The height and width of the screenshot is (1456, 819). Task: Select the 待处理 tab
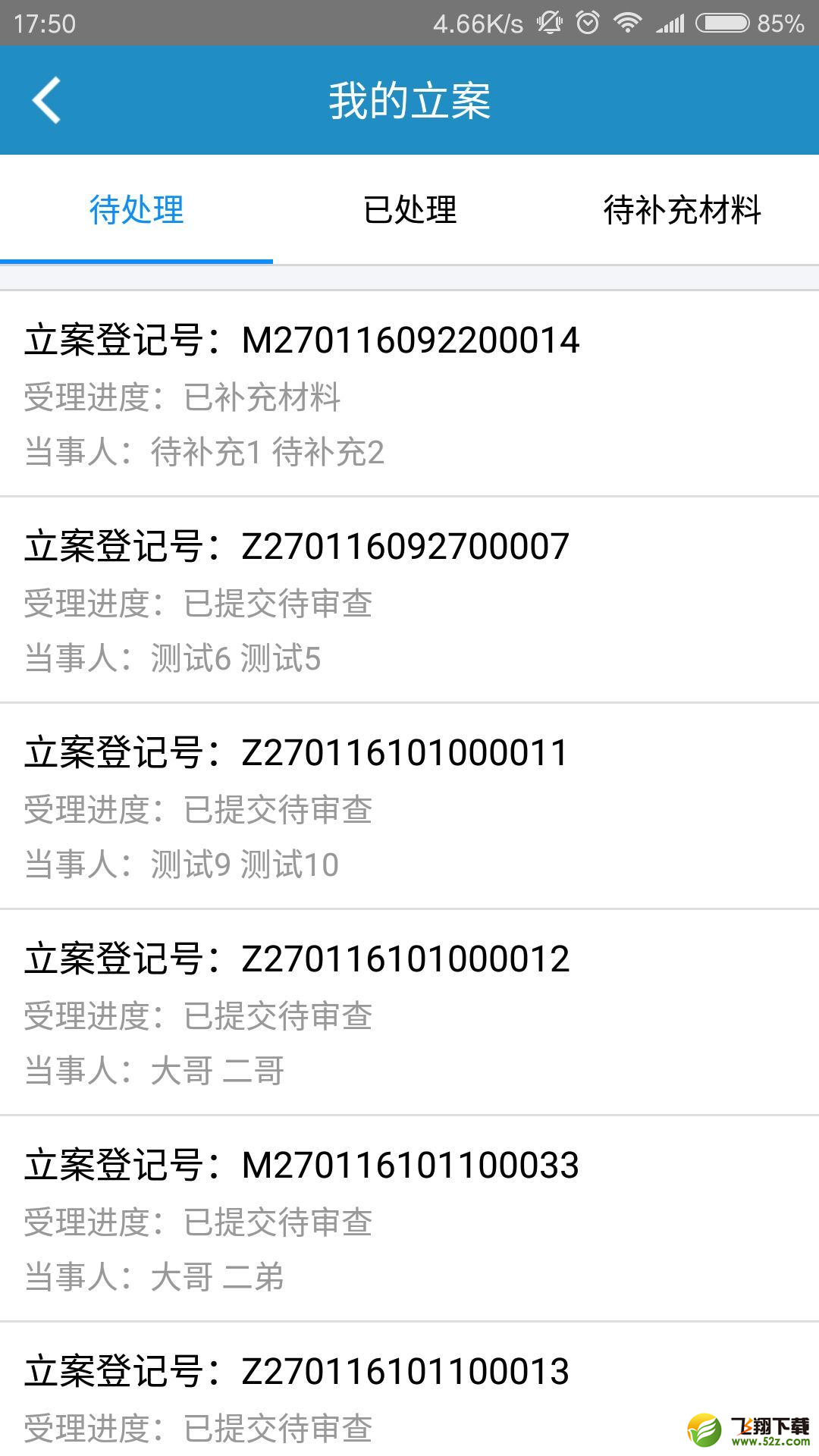[x=136, y=210]
